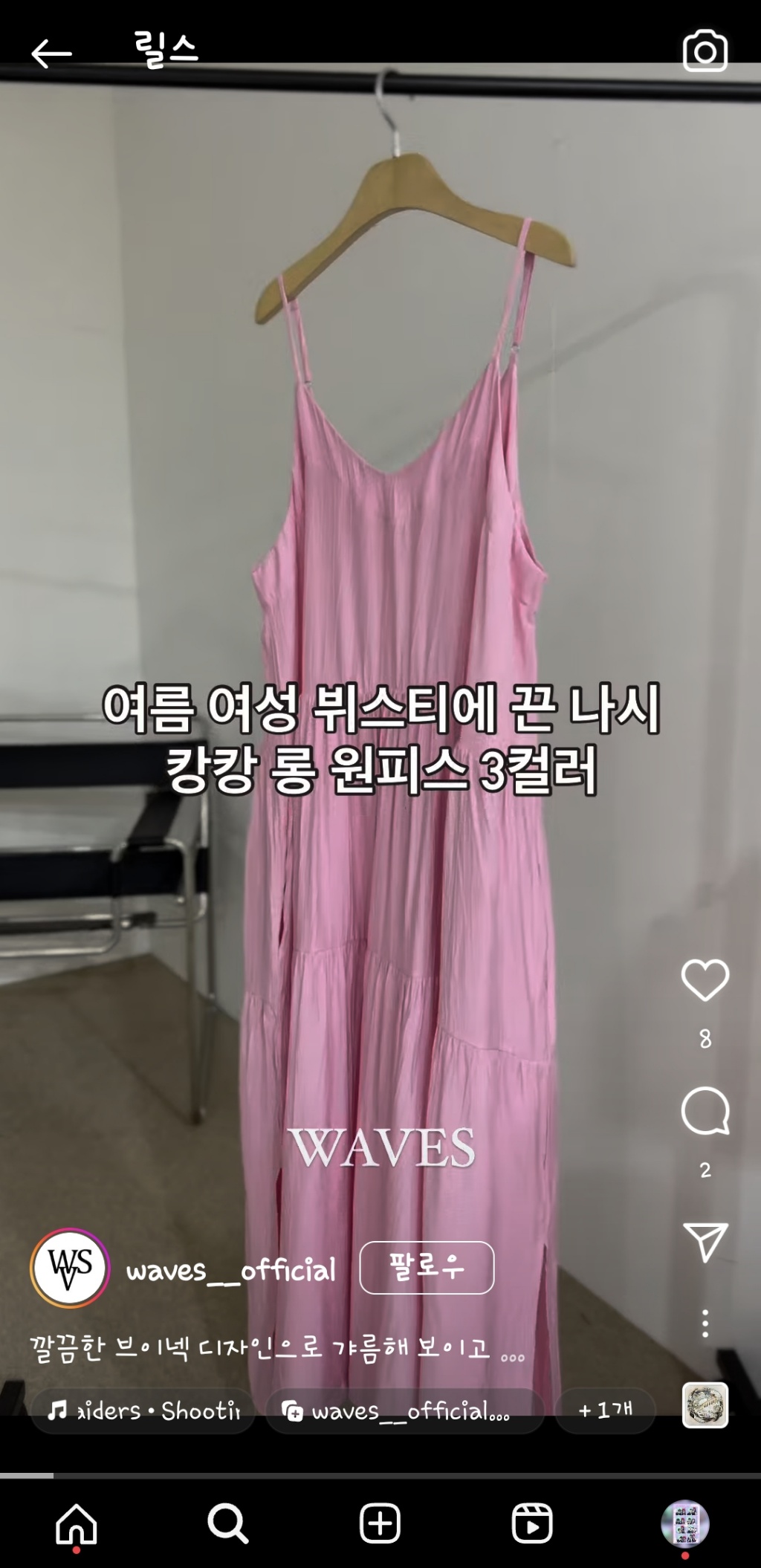This screenshot has height=1568, width=761.
Task: Open the comments on this reel
Action: click(x=705, y=1112)
